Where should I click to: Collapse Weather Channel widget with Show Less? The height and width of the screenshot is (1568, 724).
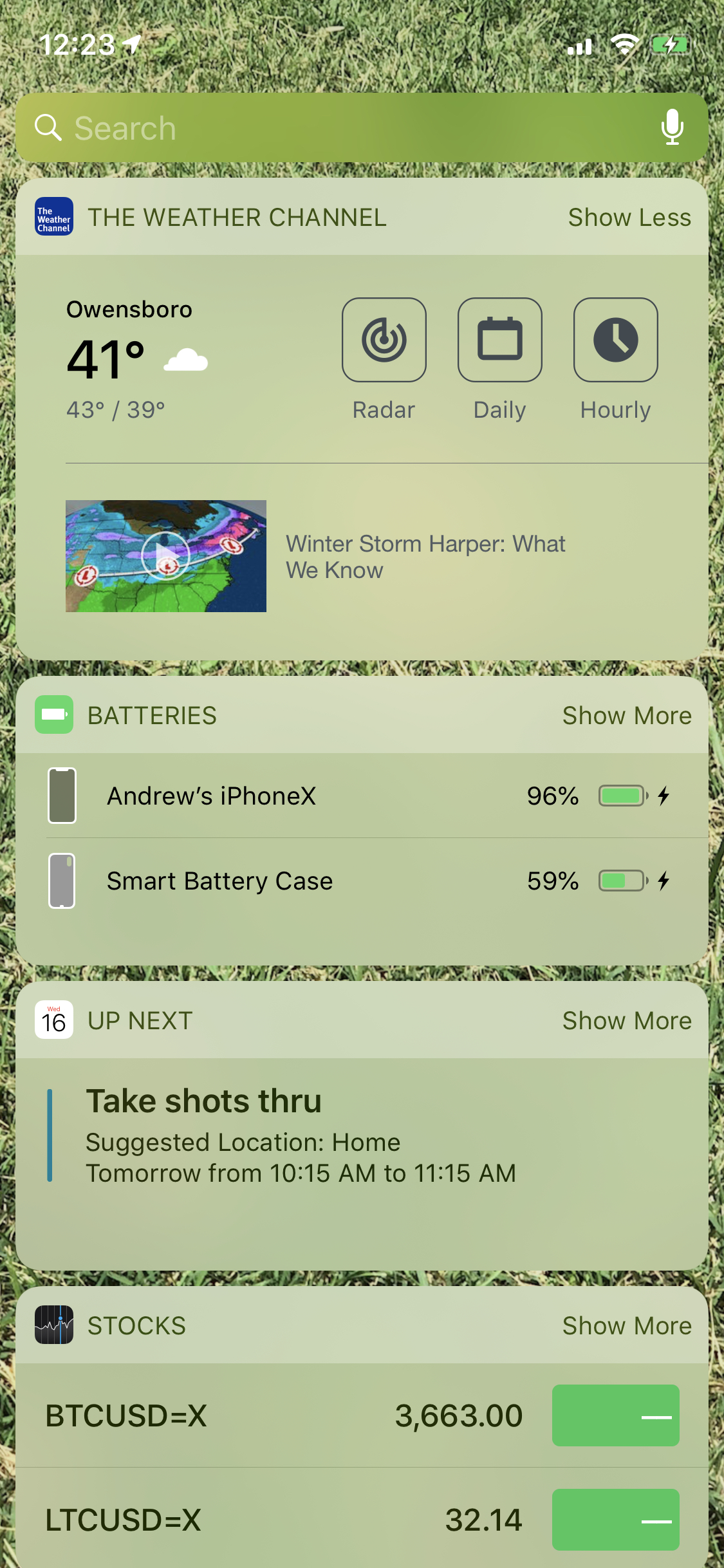629,218
